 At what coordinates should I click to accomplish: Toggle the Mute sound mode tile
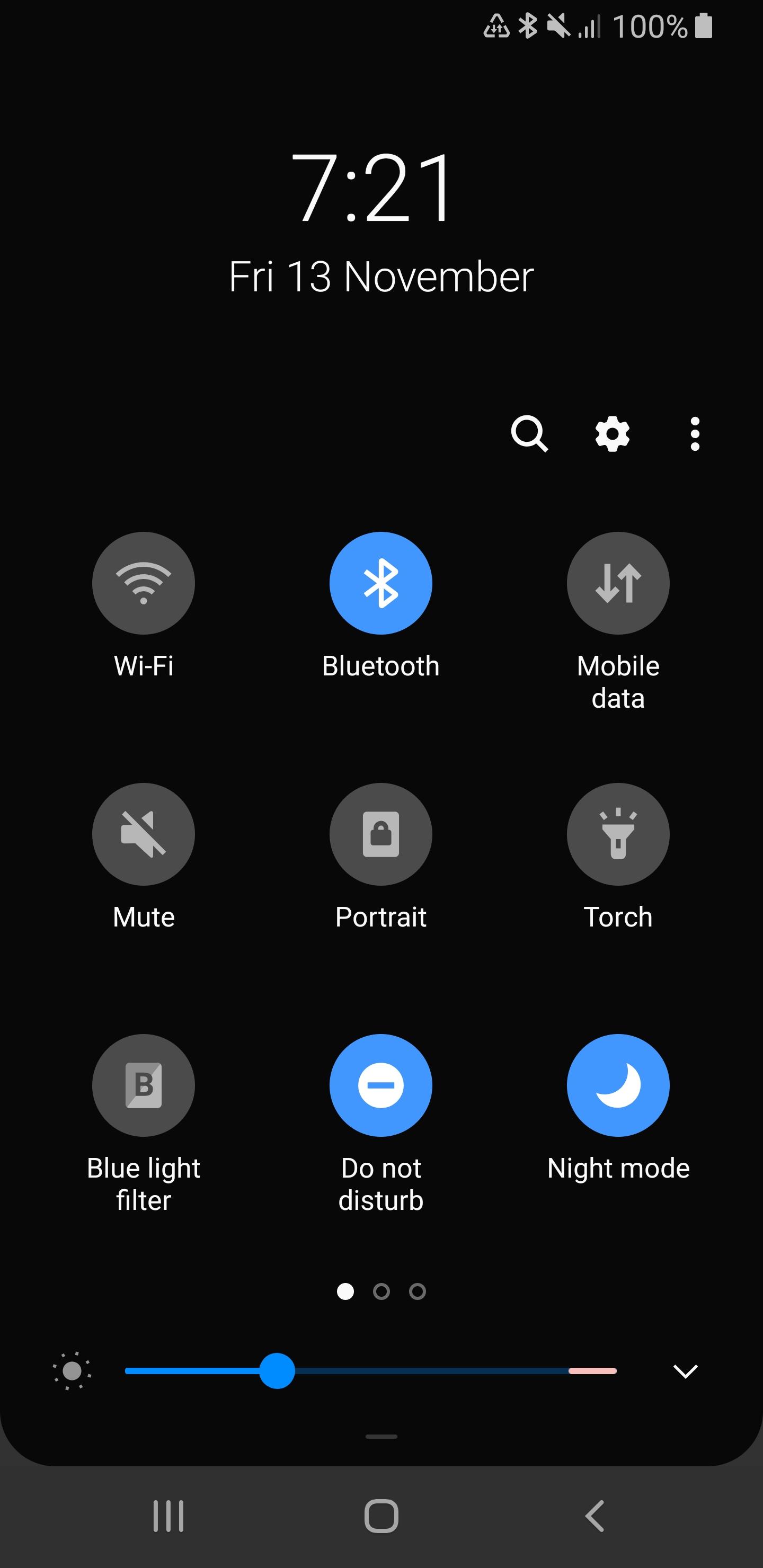(144, 834)
